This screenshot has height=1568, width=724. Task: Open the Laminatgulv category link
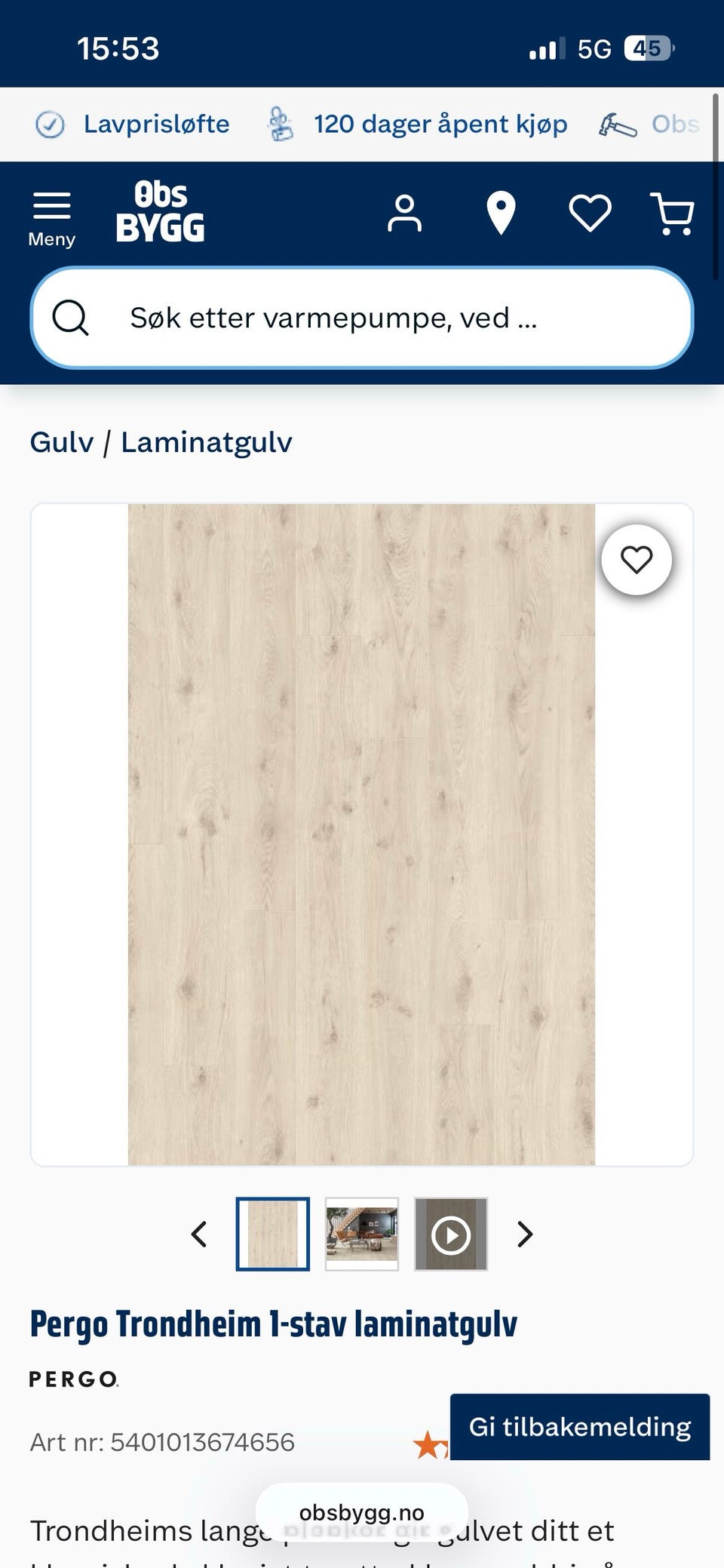point(207,442)
